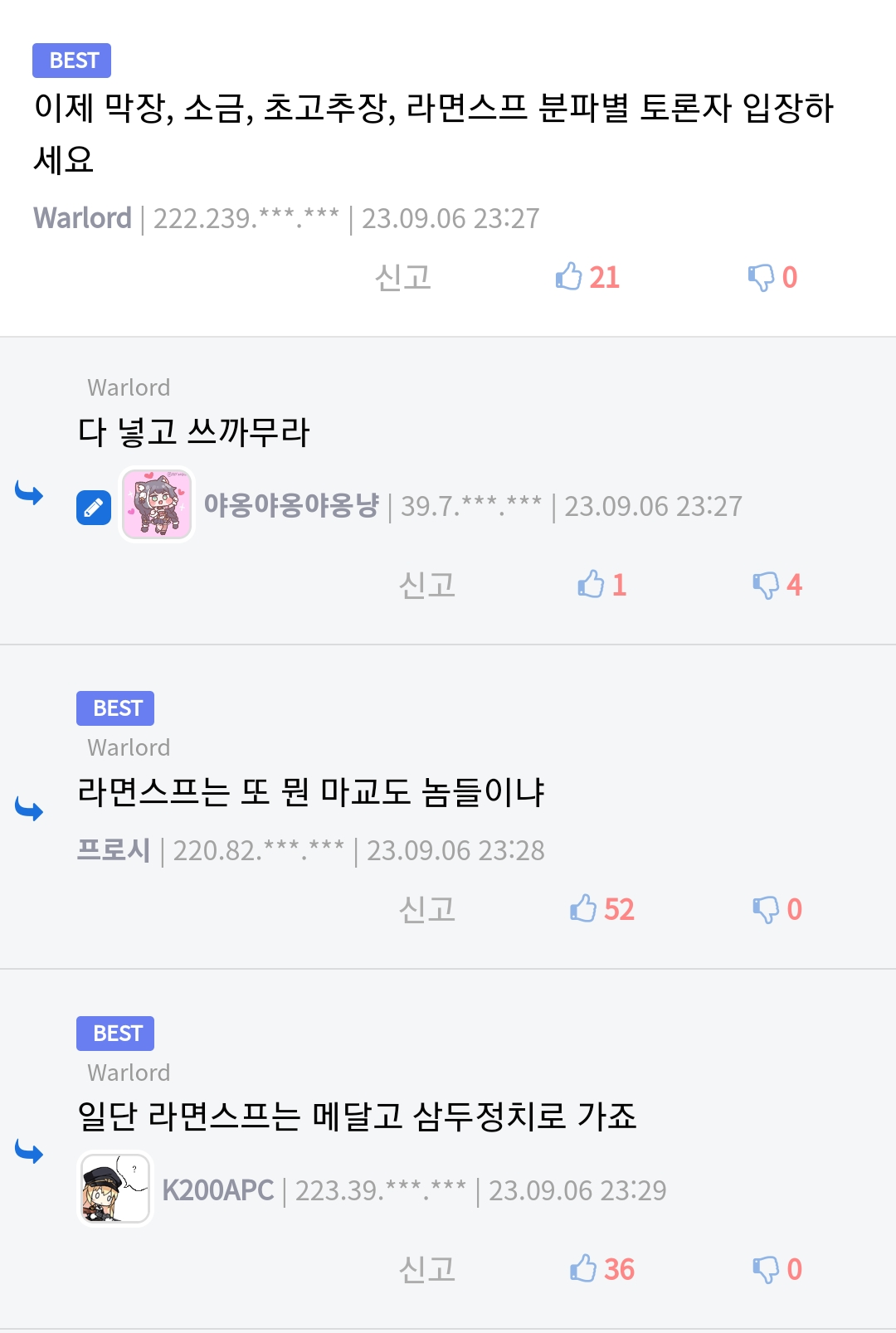Open the Warlord nickname on top comment
This screenshot has width=896, height=1333.
[82, 218]
